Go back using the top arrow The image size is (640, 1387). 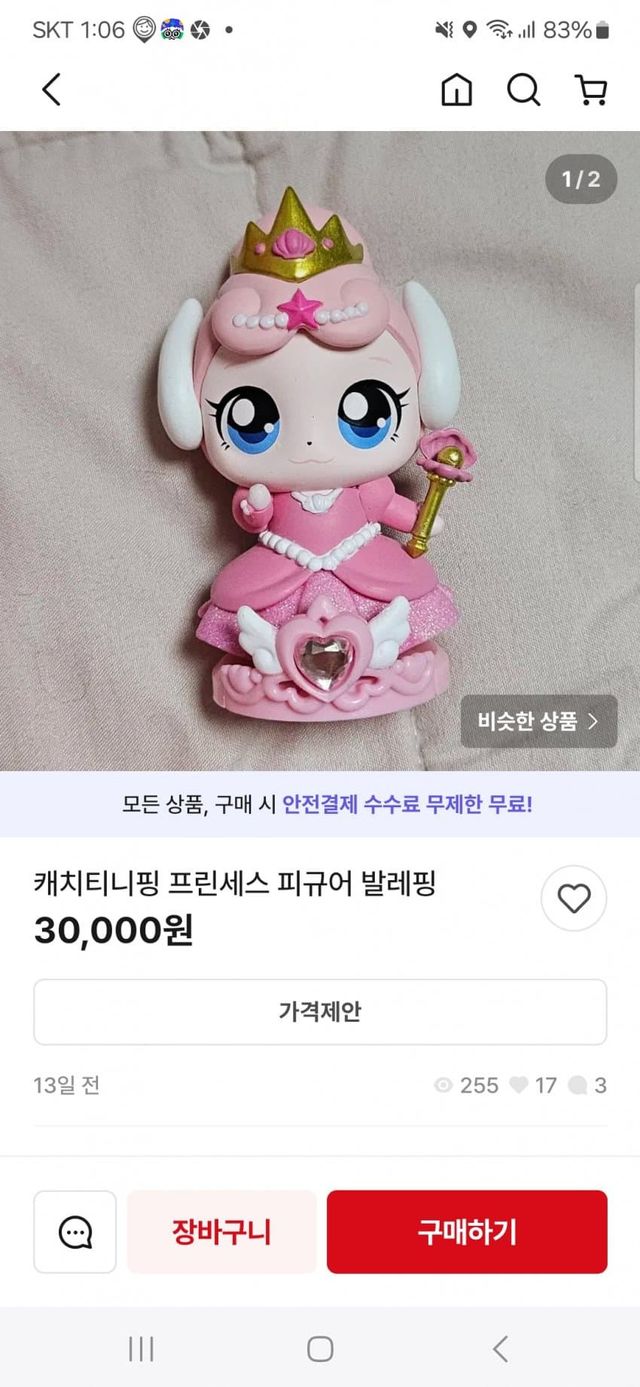point(51,90)
